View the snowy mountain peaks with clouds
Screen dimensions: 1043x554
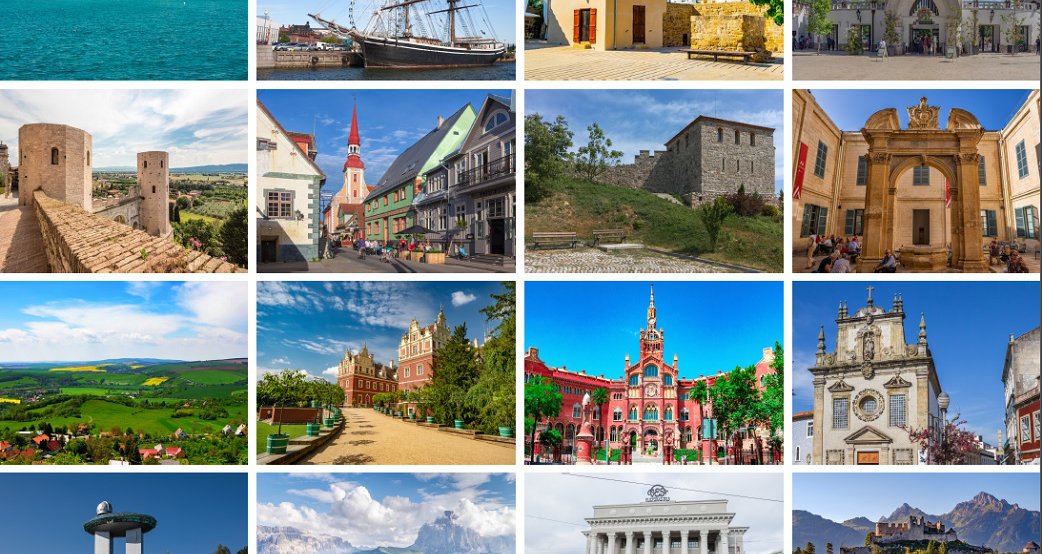coord(386,514)
